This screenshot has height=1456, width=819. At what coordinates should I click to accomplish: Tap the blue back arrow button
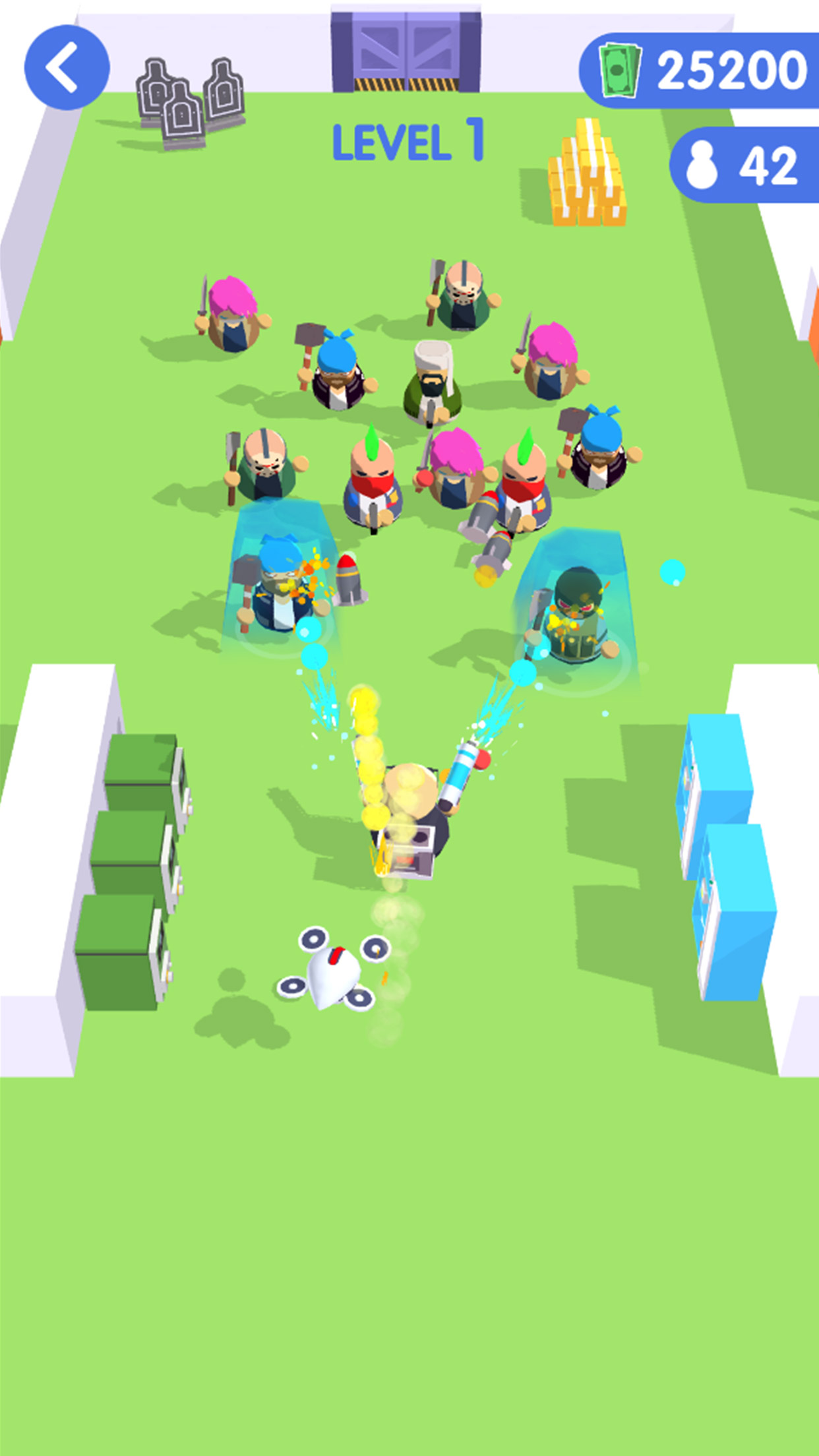pyautogui.click(x=67, y=67)
